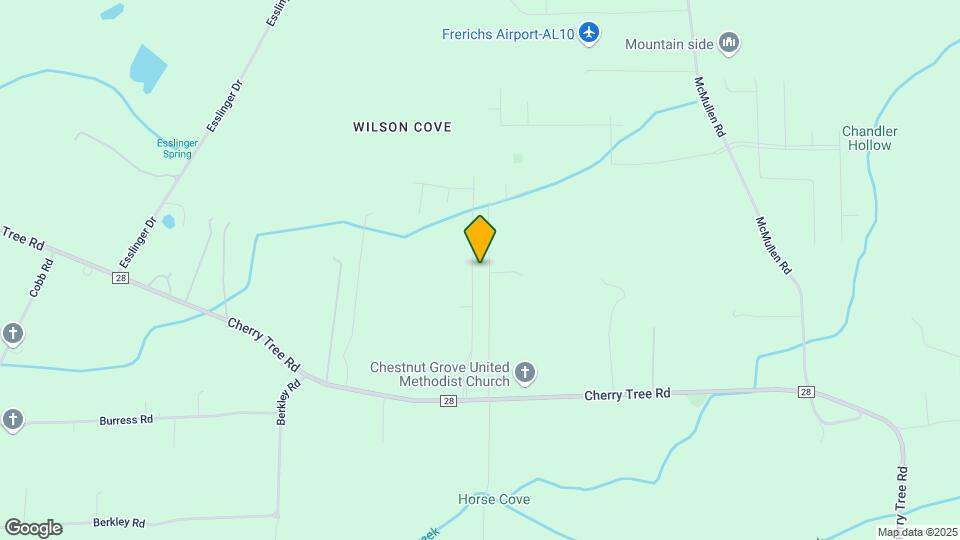Tap the church marker near Cobb Rd
Viewport: 960px width, 540px height.
click(x=12, y=333)
